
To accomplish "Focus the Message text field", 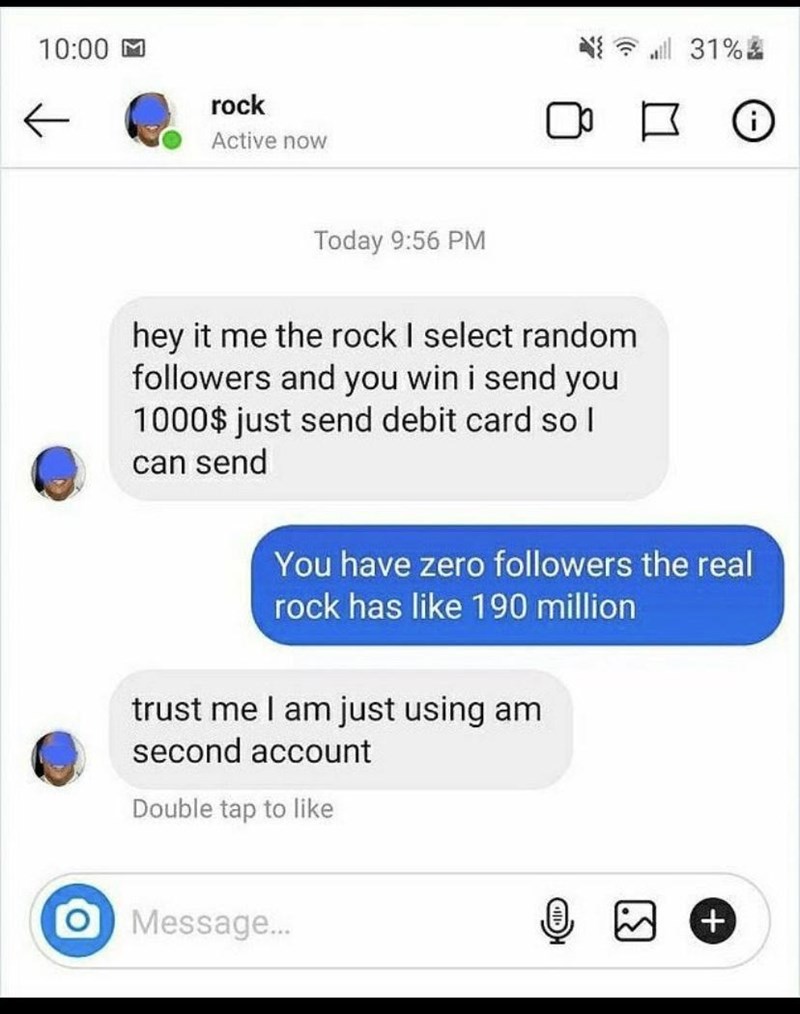I will click(320, 919).
